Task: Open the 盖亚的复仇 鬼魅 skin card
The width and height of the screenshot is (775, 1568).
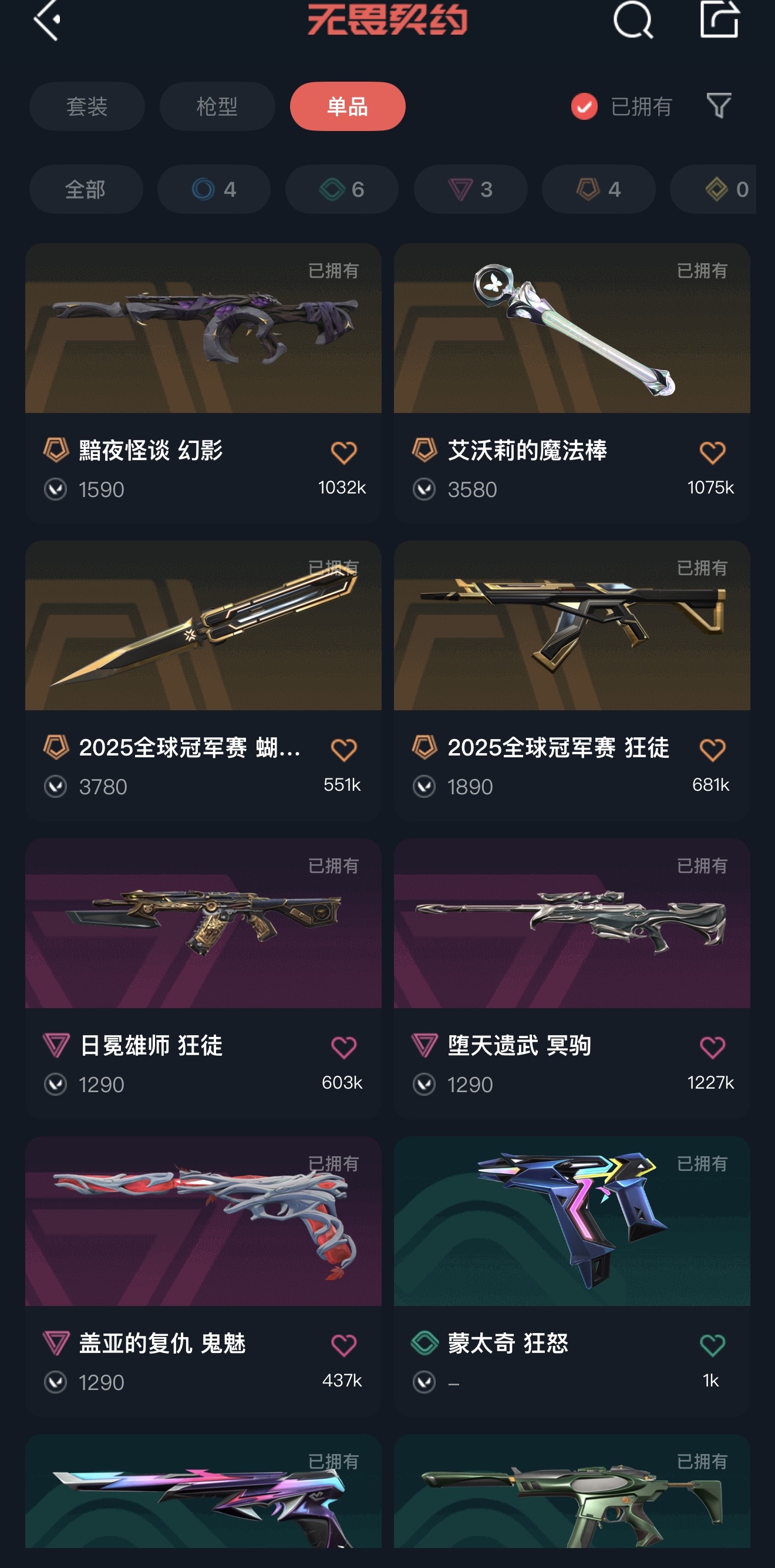Action: click(x=203, y=1260)
